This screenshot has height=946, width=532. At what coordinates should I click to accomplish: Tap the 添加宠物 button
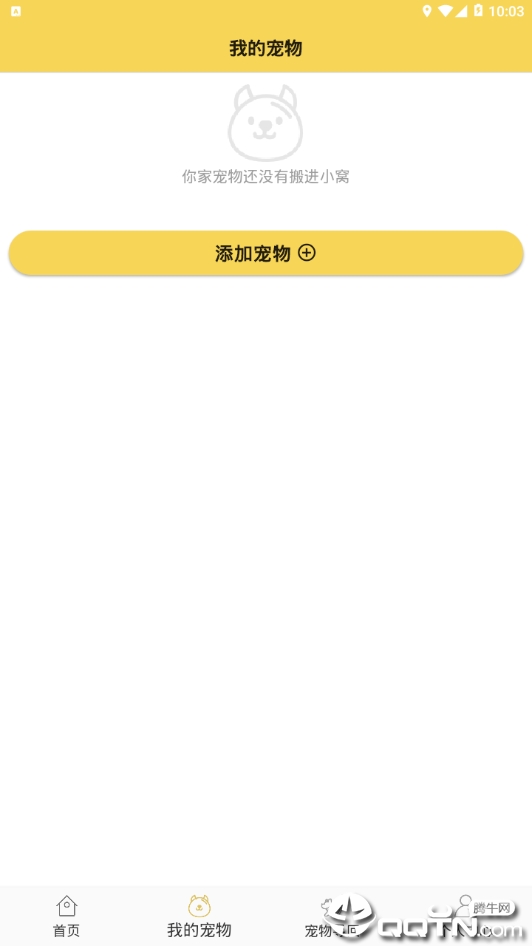(x=265, y=253)
